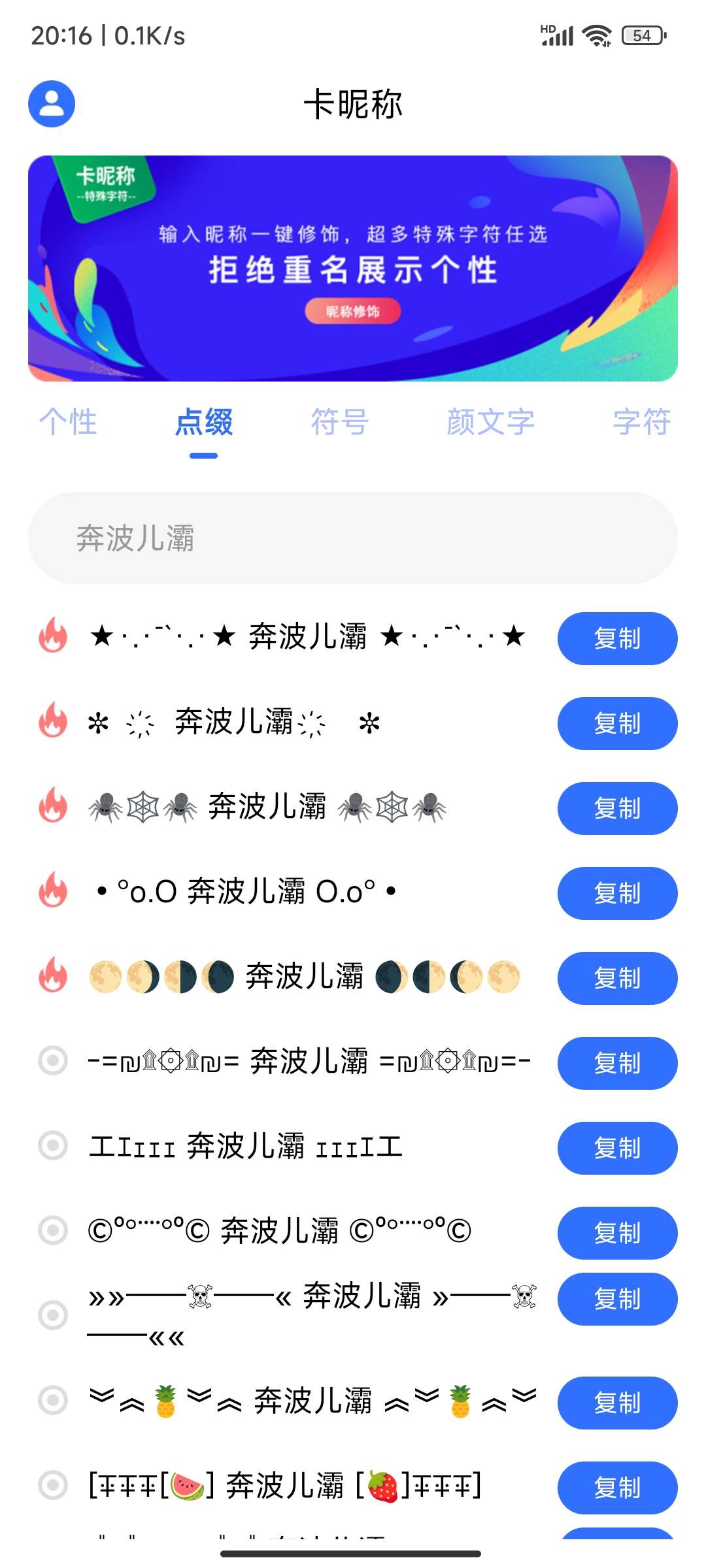Copy the •°o.O bubble nickname
Viewport: 706px width, 1568px height.
click(x=617, y=893)
